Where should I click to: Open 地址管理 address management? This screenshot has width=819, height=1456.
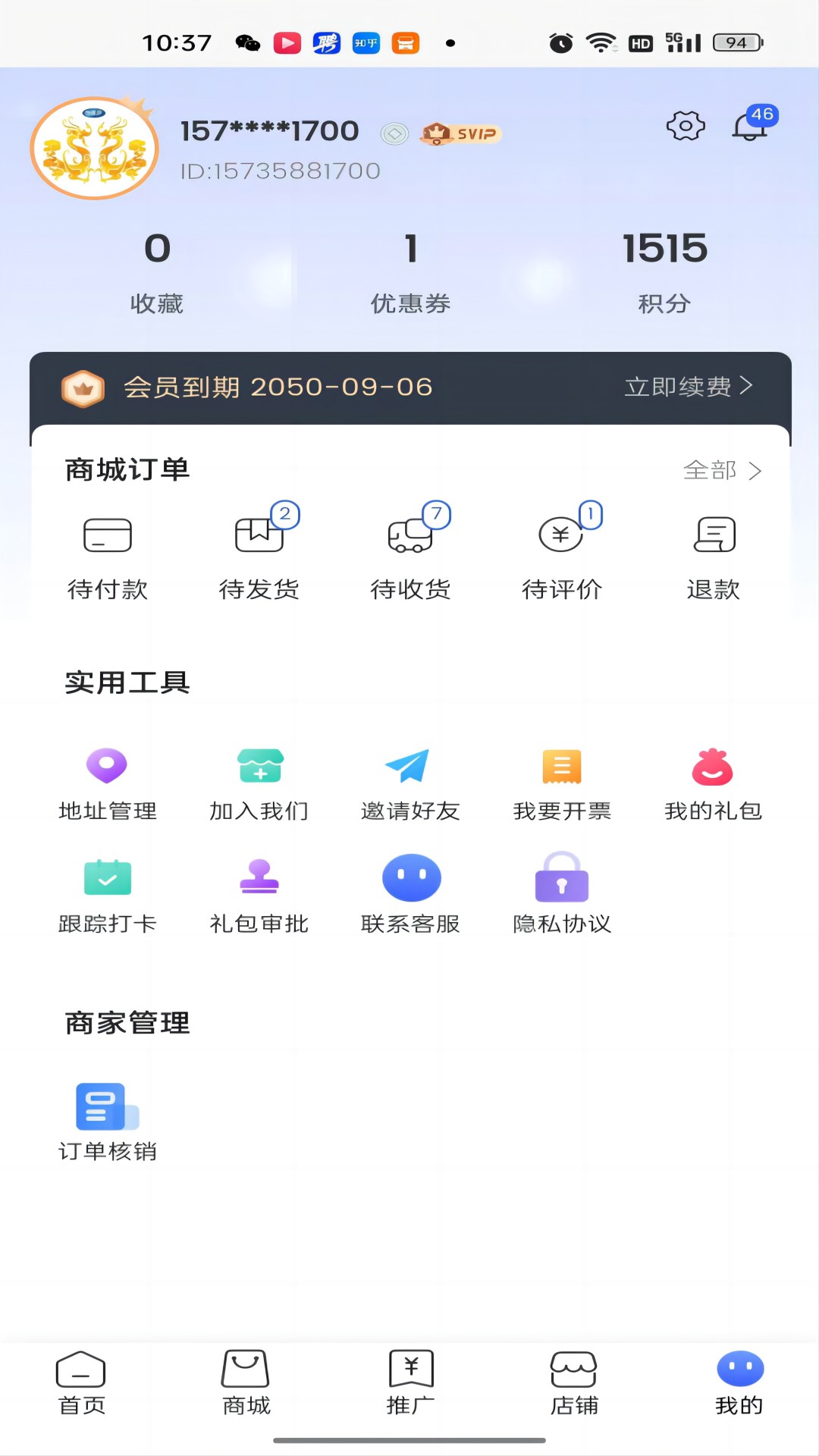[108, 784]
